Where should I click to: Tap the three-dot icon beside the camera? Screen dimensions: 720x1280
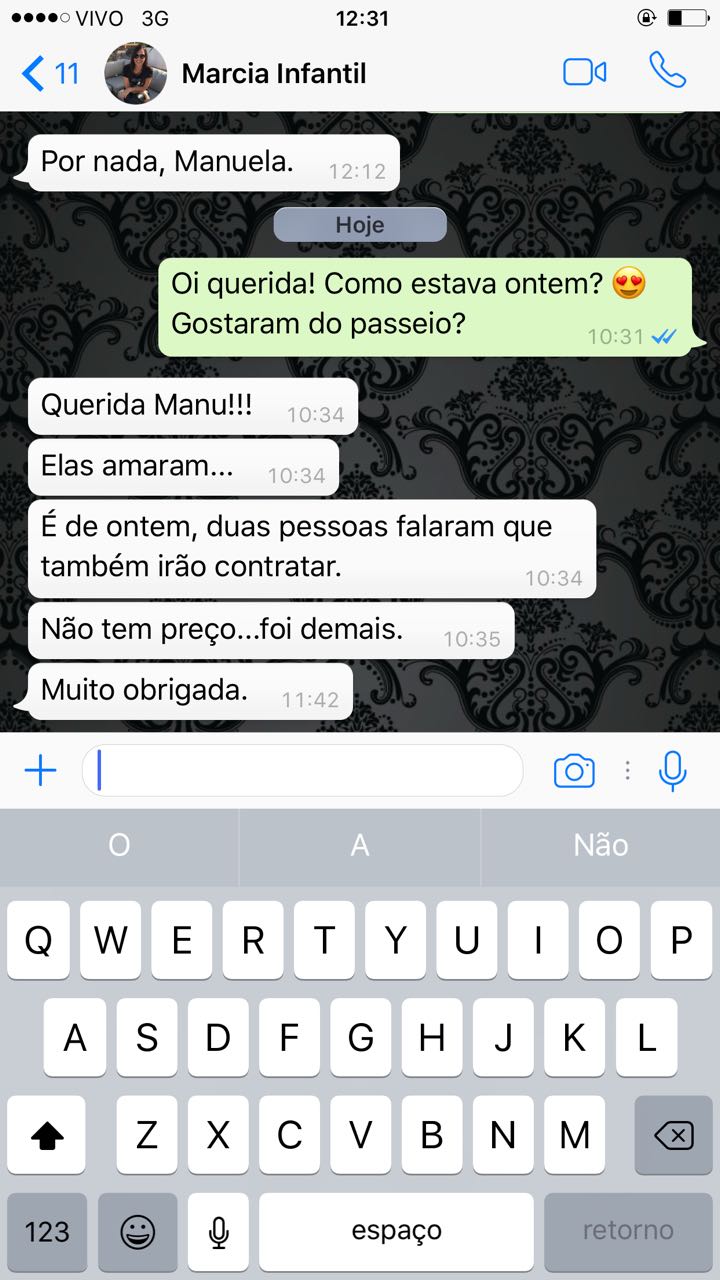coord(627,770)
